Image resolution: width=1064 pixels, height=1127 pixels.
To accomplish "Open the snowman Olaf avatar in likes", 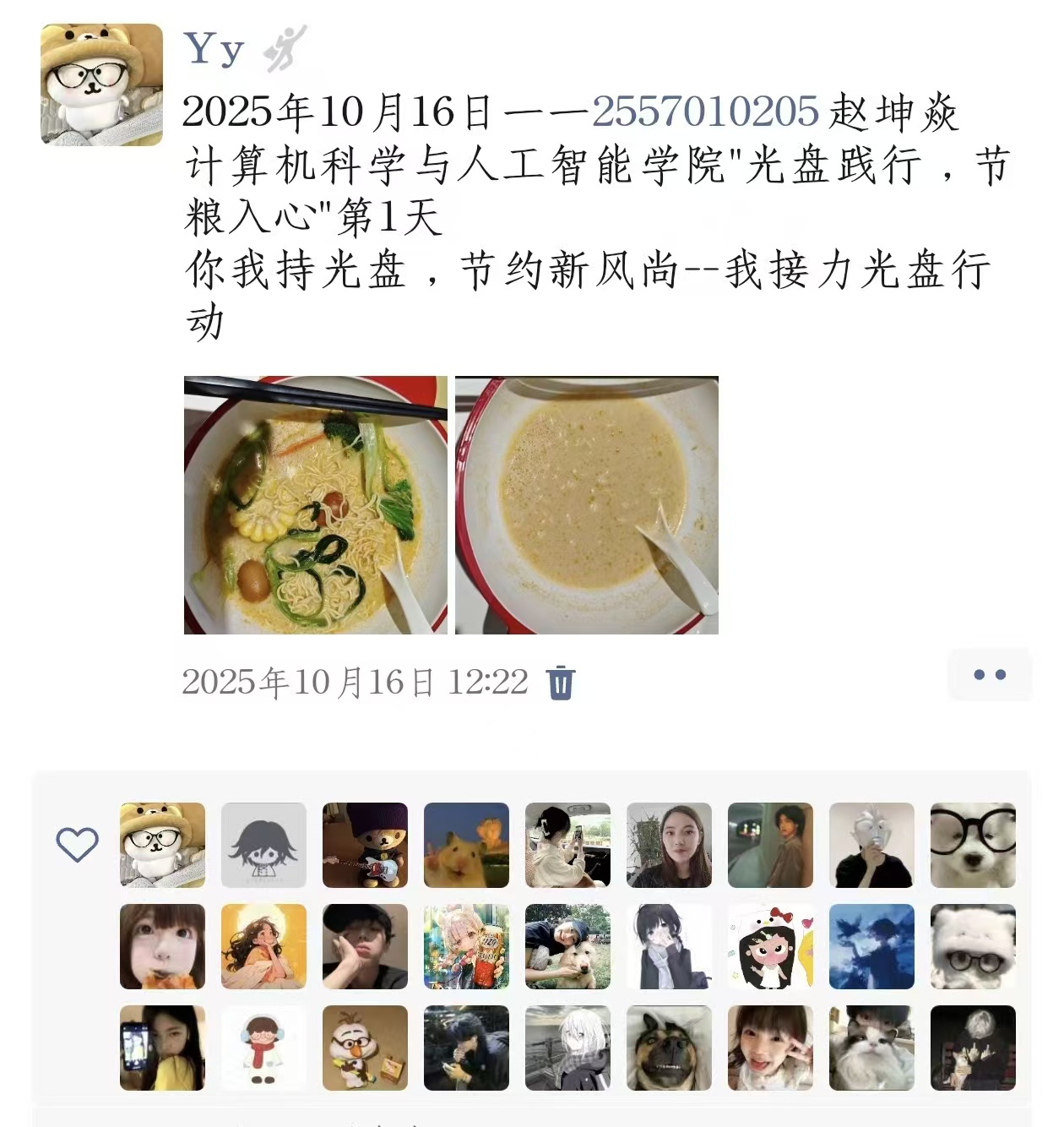I will tap(365, 1048).
